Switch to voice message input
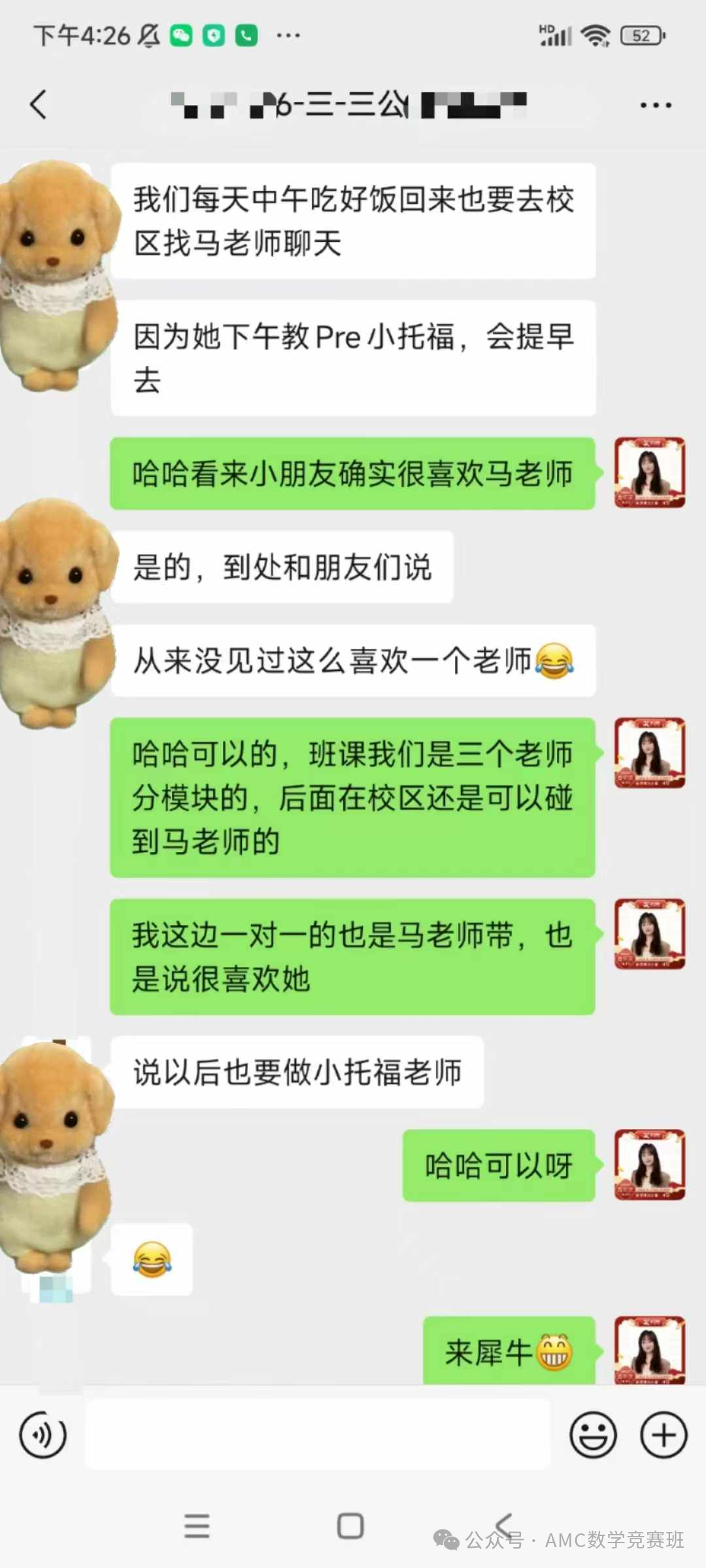 pyautogui.click(x=43, y=1435)
